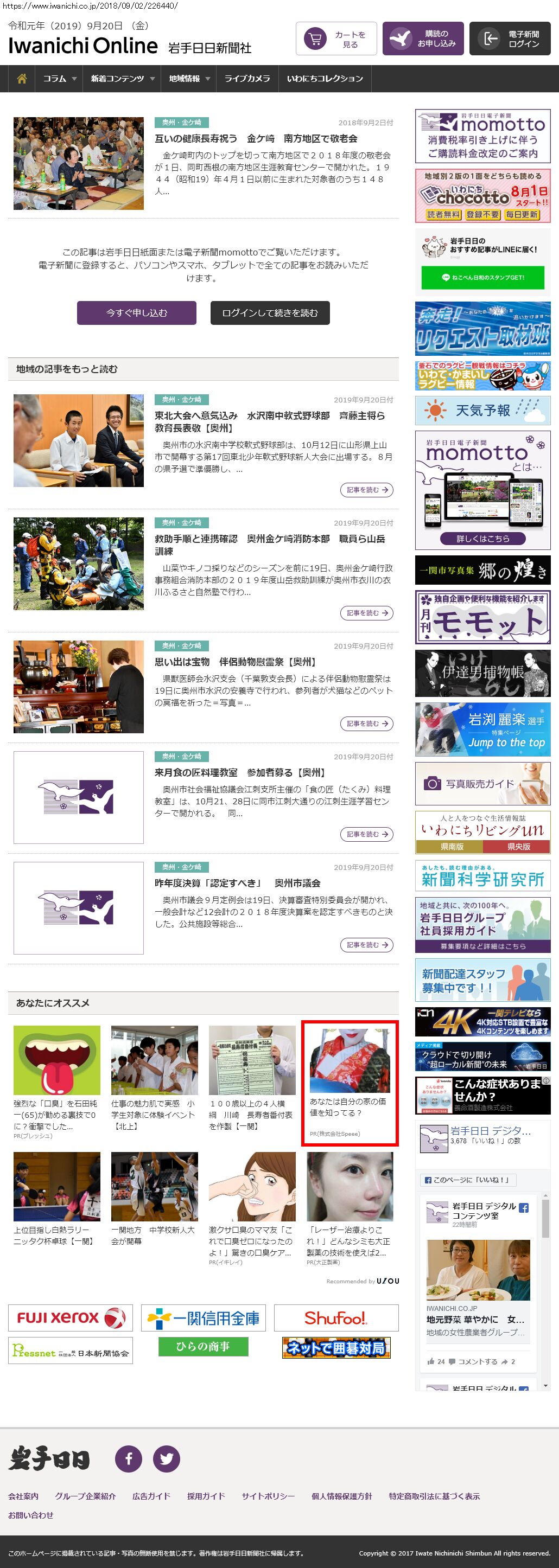Viewport: 559px width, 1568px height.
Task: Open 電子新聞ログイン login
Action: 510,39
